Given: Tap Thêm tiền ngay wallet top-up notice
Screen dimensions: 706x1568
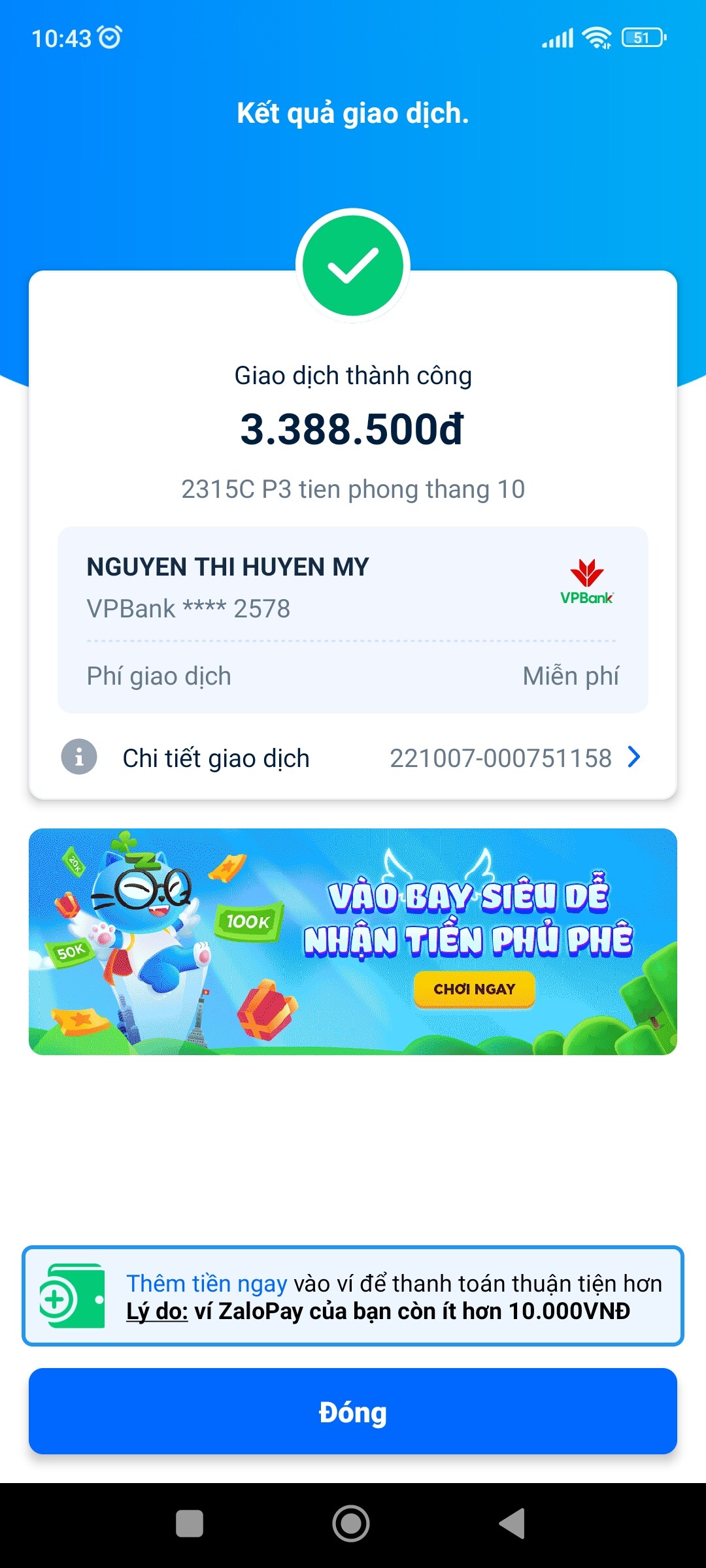Looking at the screenshot, I should click(353, 1296).
